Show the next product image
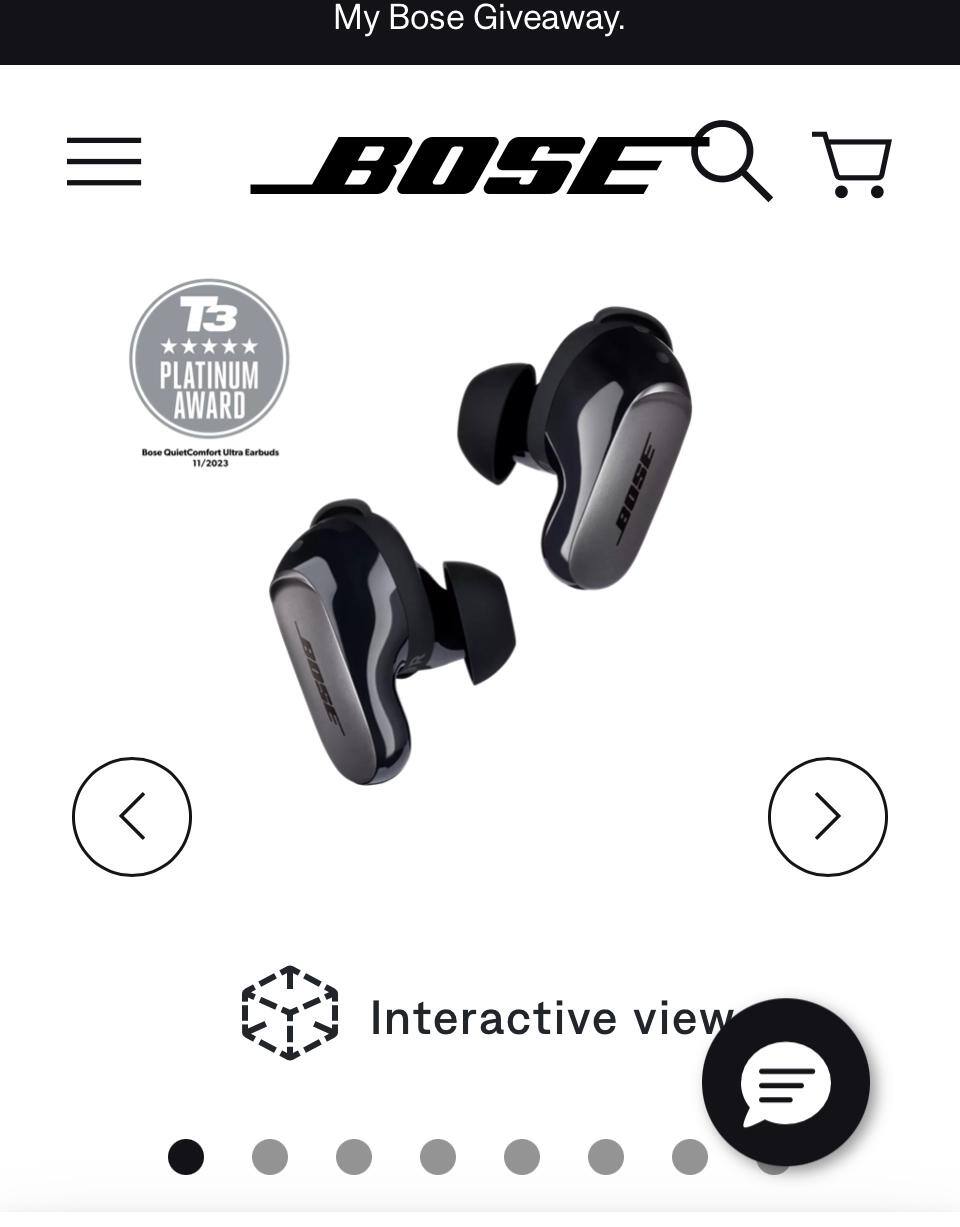This screenshot has width=960, height=1227. tap(827, 817)
